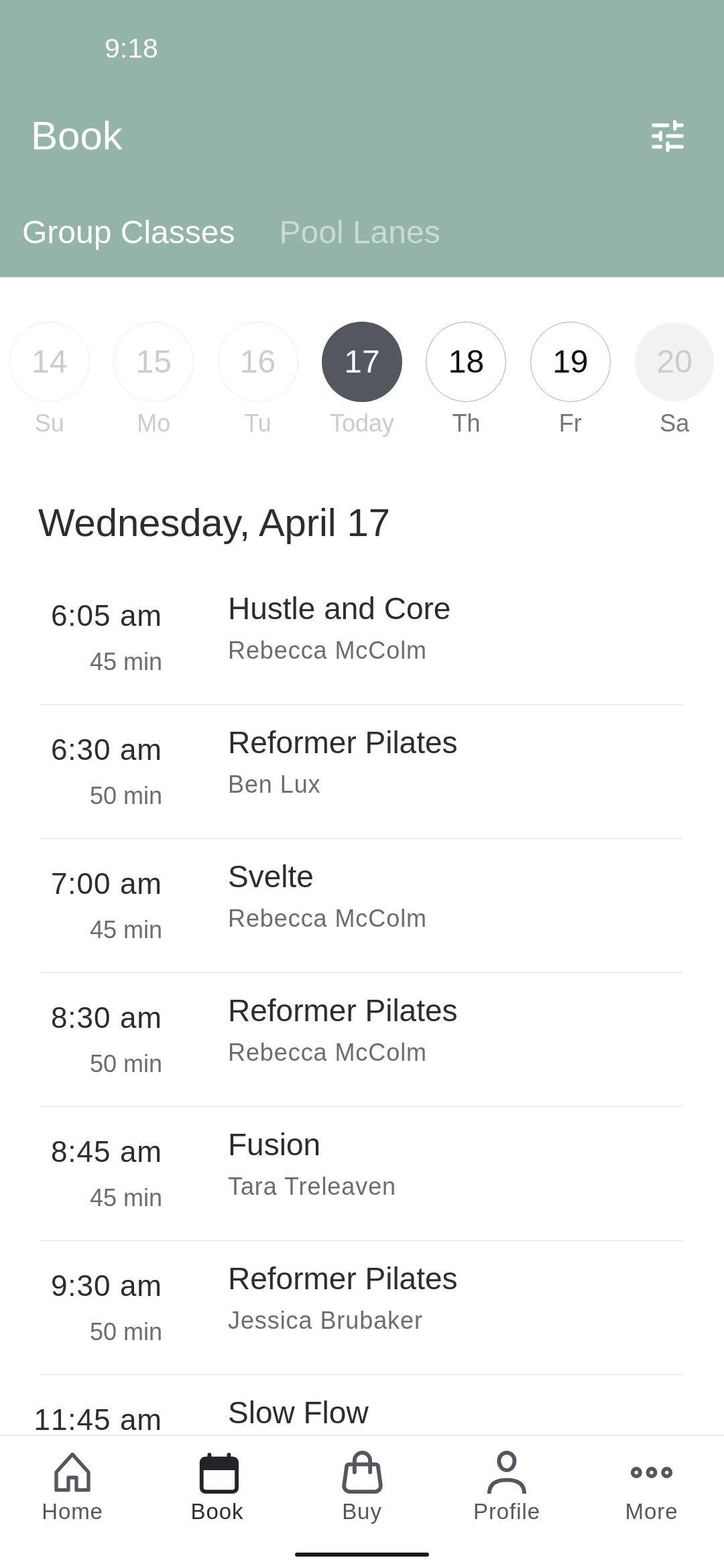
Task: Open the 6:30 am Reformer Pilates with Ben Lux
Action: pos(362,771)
